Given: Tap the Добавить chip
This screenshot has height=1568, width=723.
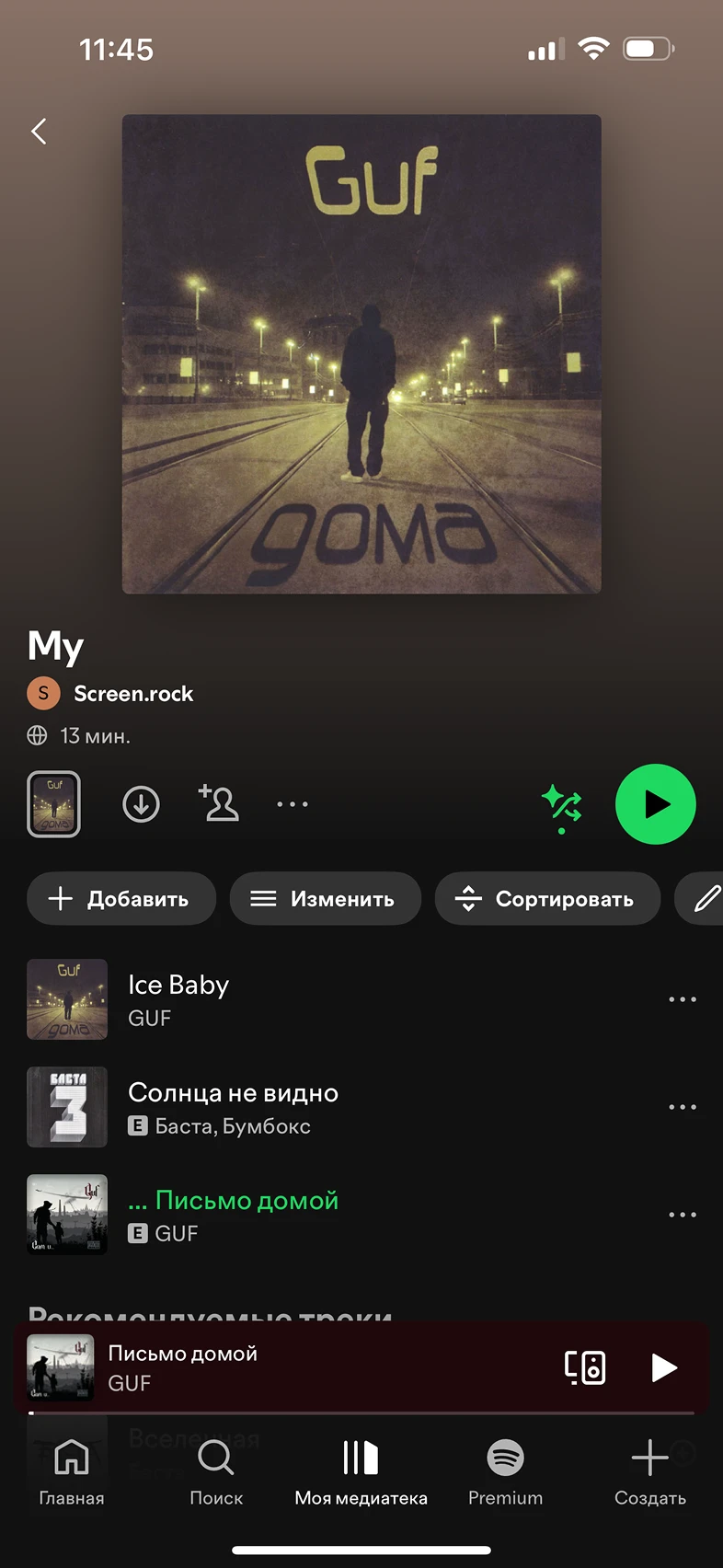Looking at the screenshot, I should [121, 899].
